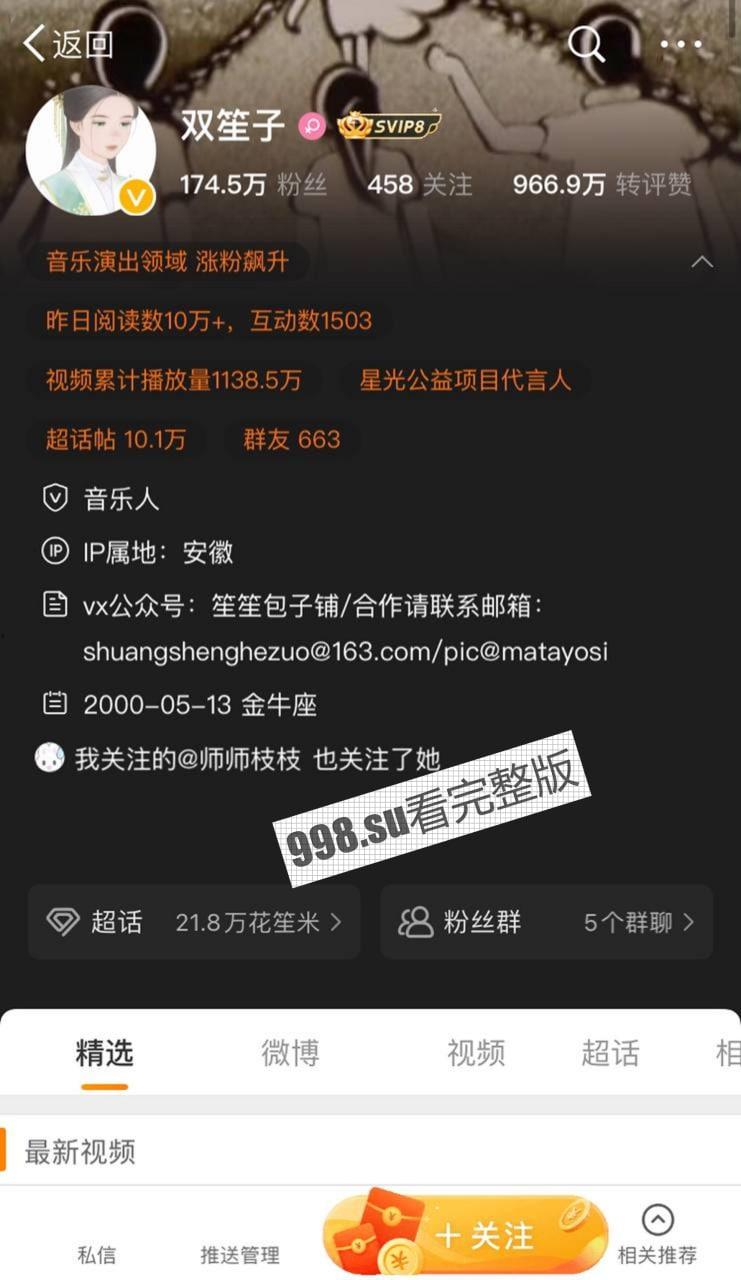This screenshot has width=741, height=1280.
Task: Go back with the 返回 arrow
Action: pyautogui.click(x=67, y=44)
